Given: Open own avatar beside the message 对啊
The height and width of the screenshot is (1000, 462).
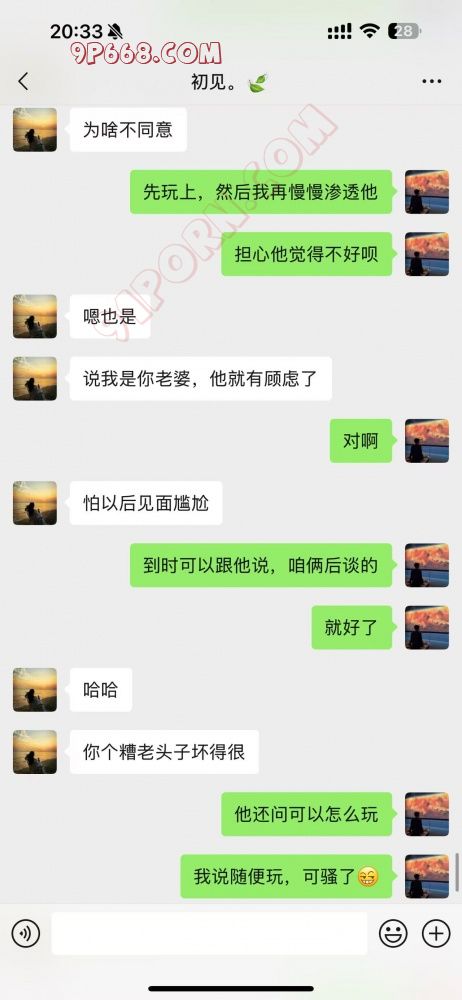Looking at the screenshot, I should [427, 441].
